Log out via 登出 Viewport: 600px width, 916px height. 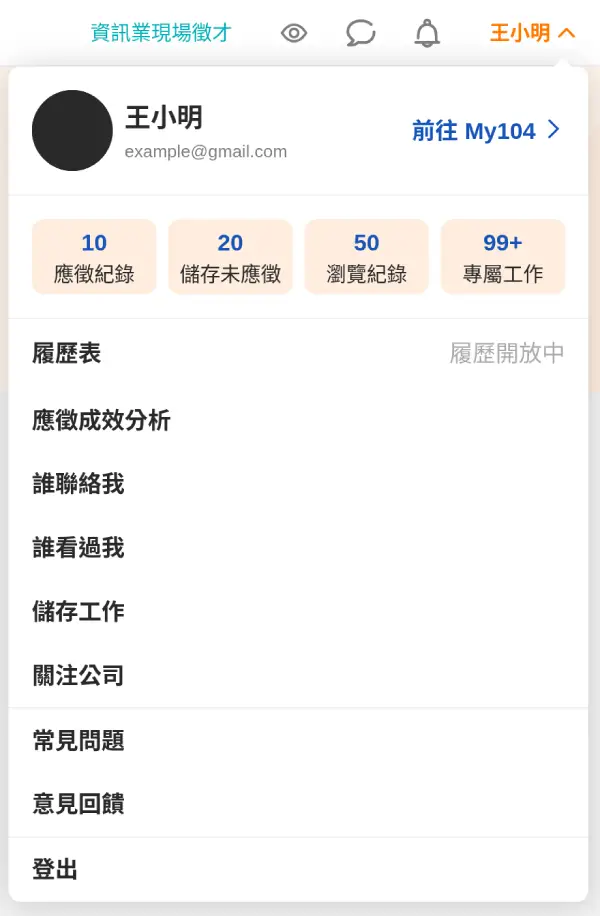pyautogui.click(x=55, y=870)
